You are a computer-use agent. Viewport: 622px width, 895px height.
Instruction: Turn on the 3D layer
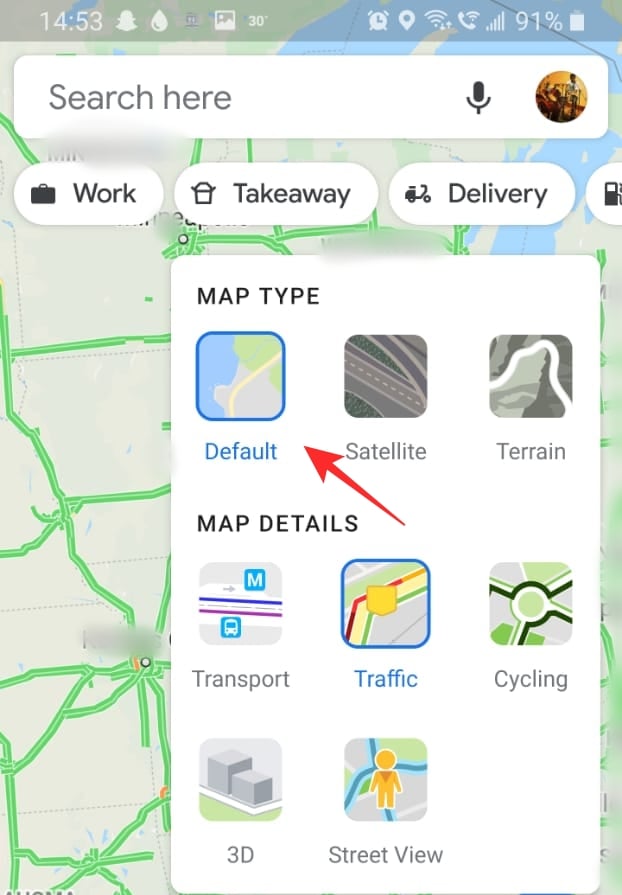point(241,780)
